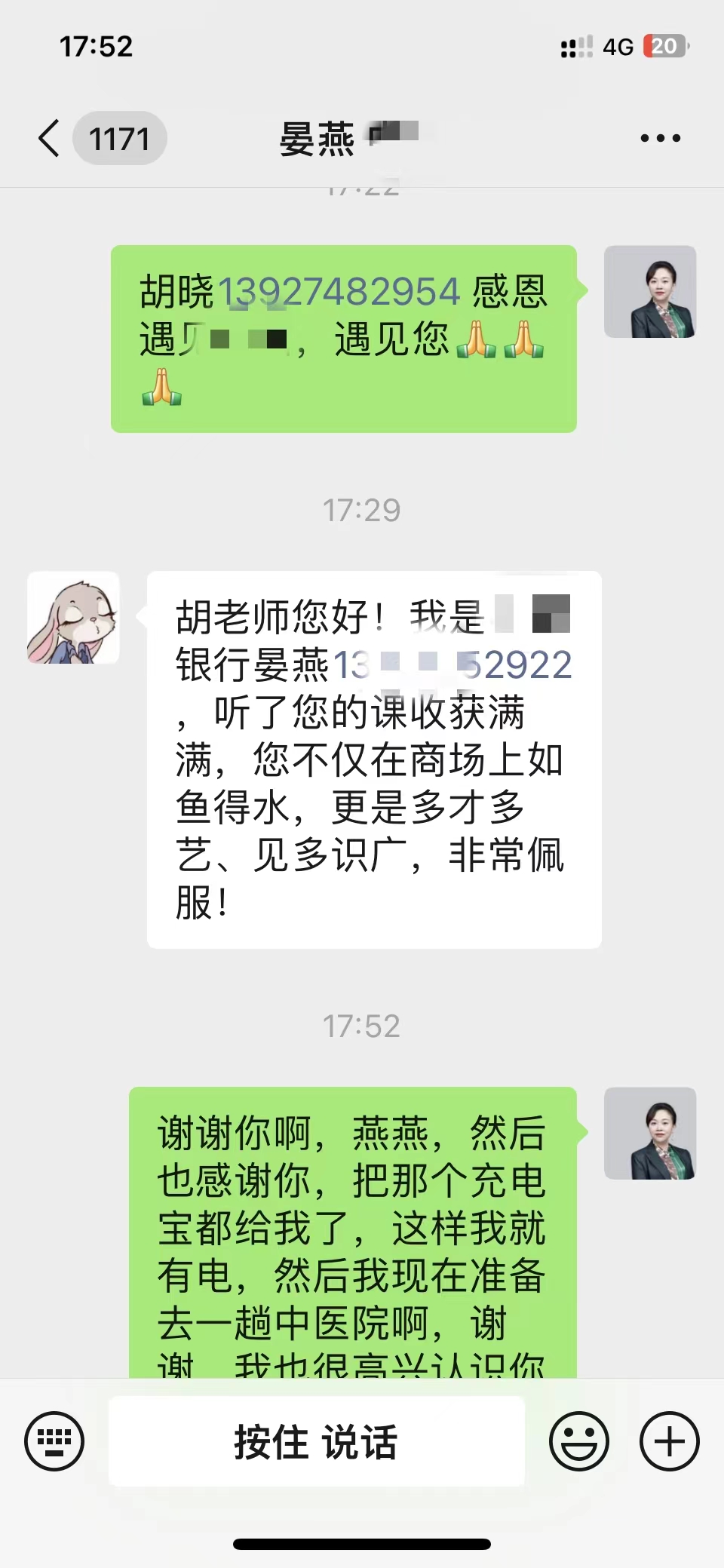Switch to keyboard text input
This screenshot has width=724, height=1568.
tap(54, 1441)
